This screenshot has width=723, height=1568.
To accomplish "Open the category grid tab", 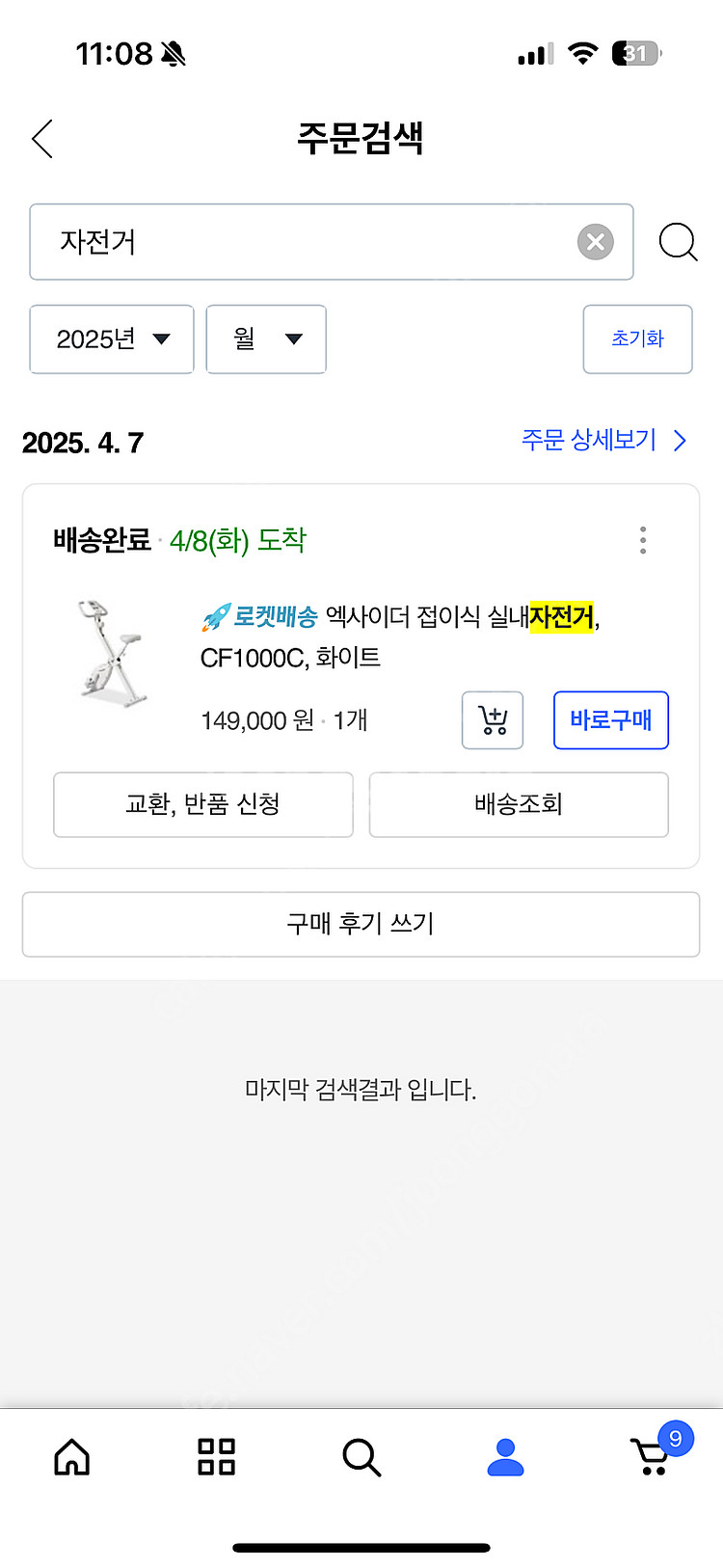I will [216, 1456].
